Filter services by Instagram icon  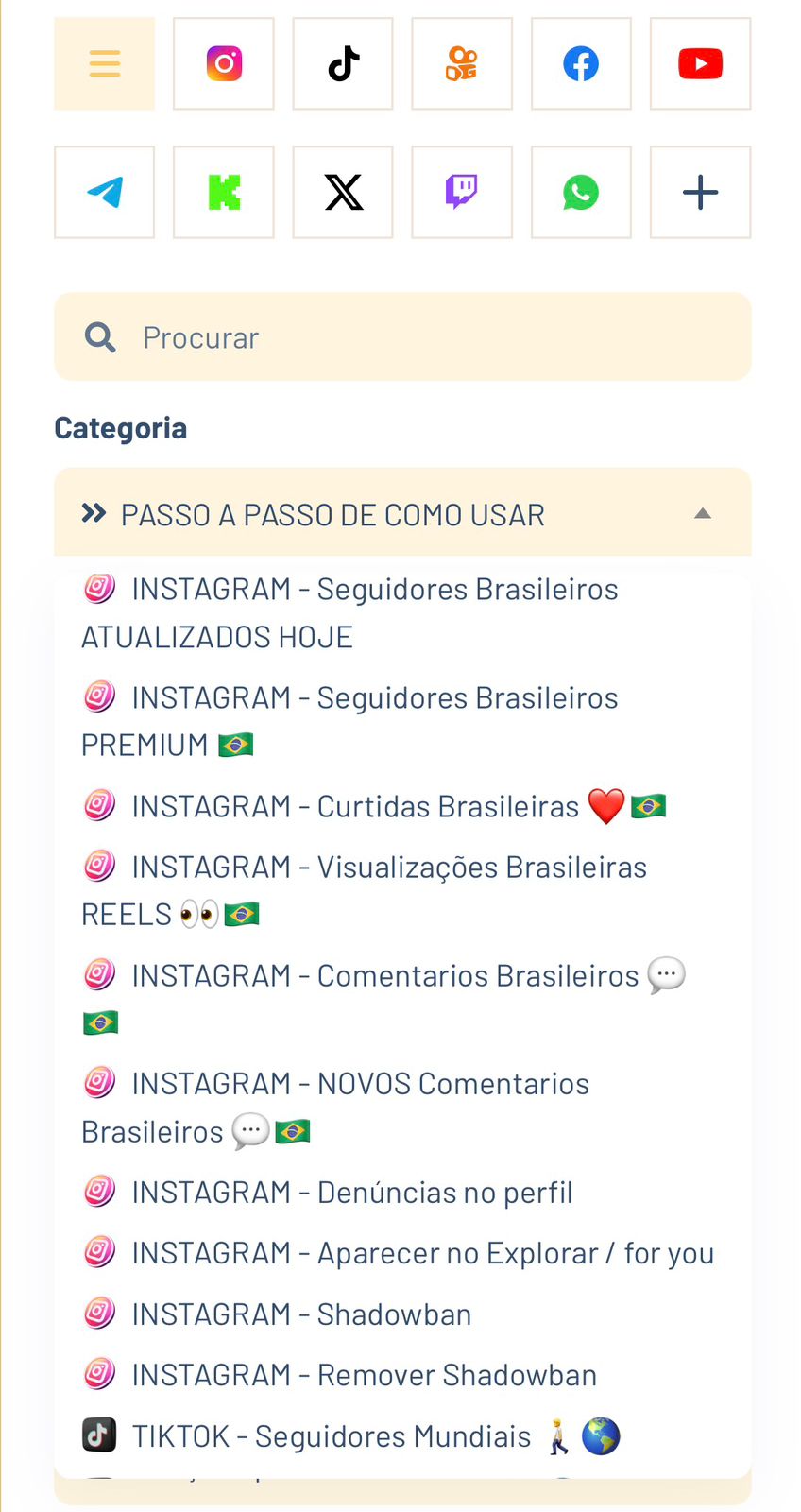coord(224,63)
